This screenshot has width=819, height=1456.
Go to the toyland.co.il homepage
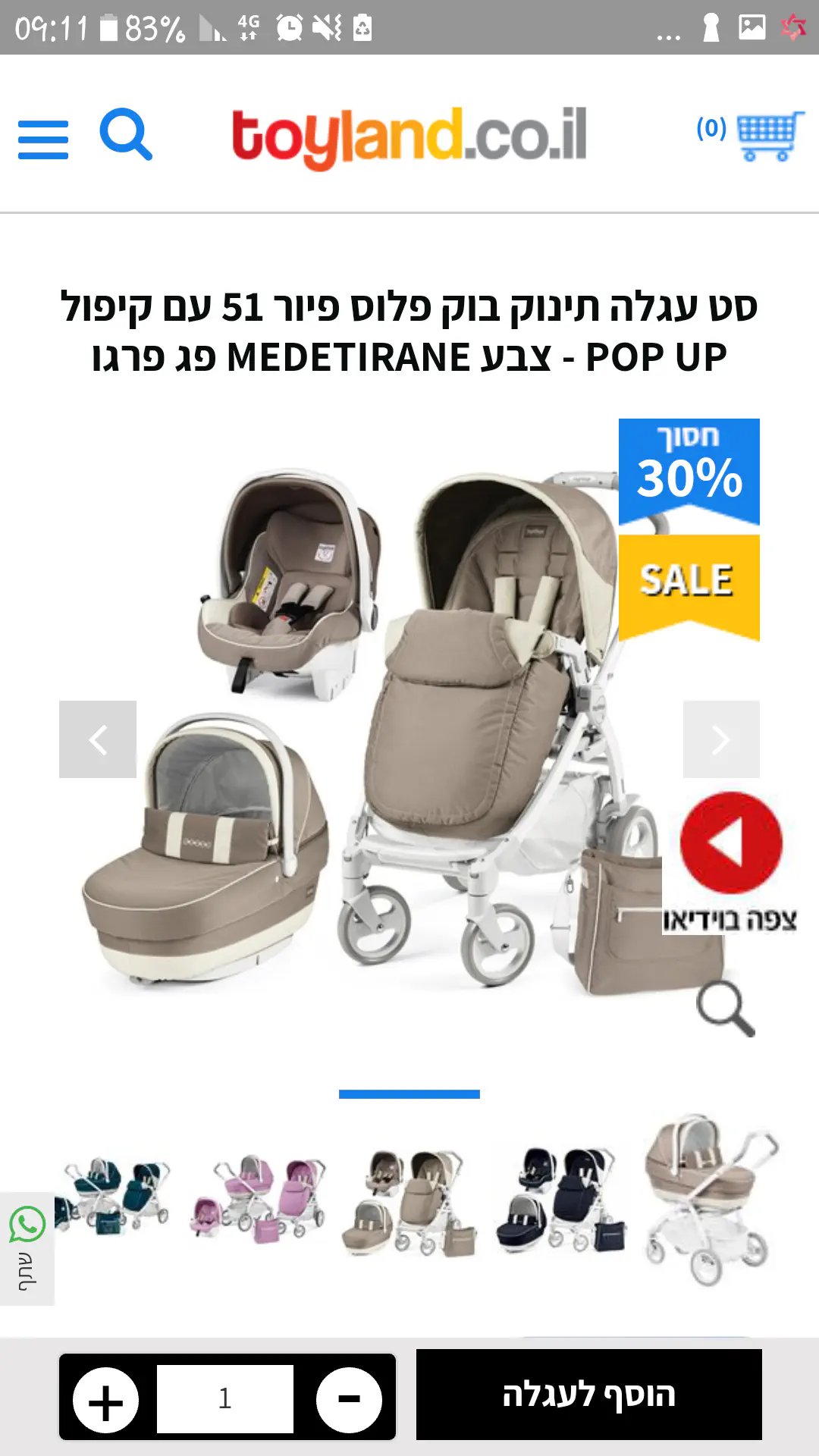409,136
